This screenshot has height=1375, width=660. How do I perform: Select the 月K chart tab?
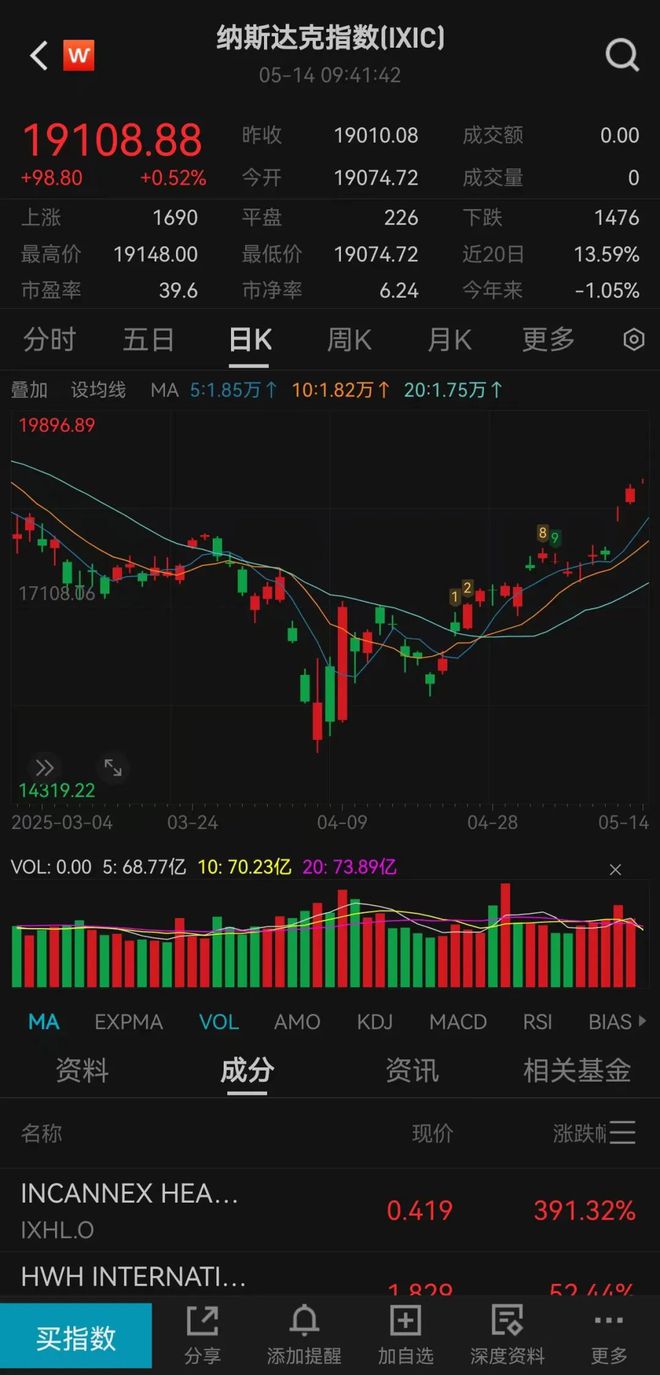pyautogui.click(x=449, y=340)
